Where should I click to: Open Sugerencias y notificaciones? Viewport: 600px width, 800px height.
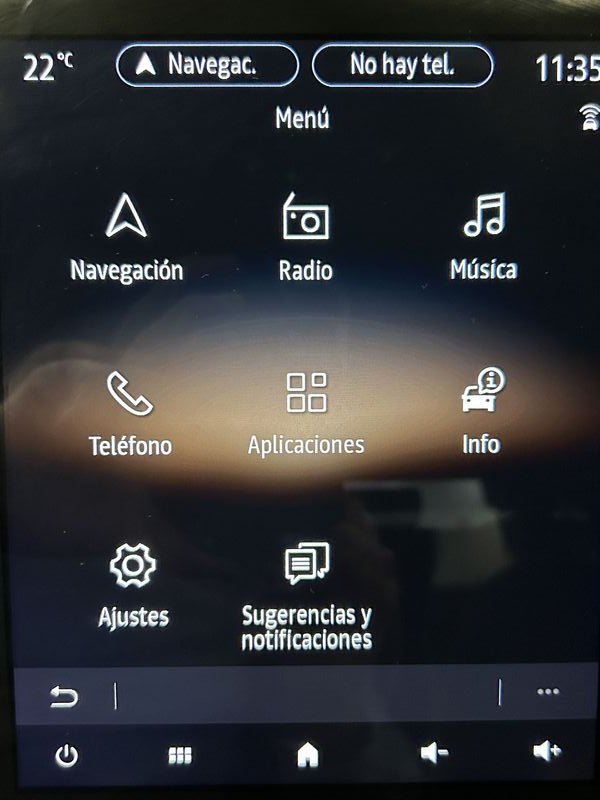click(x=307, y=597)
